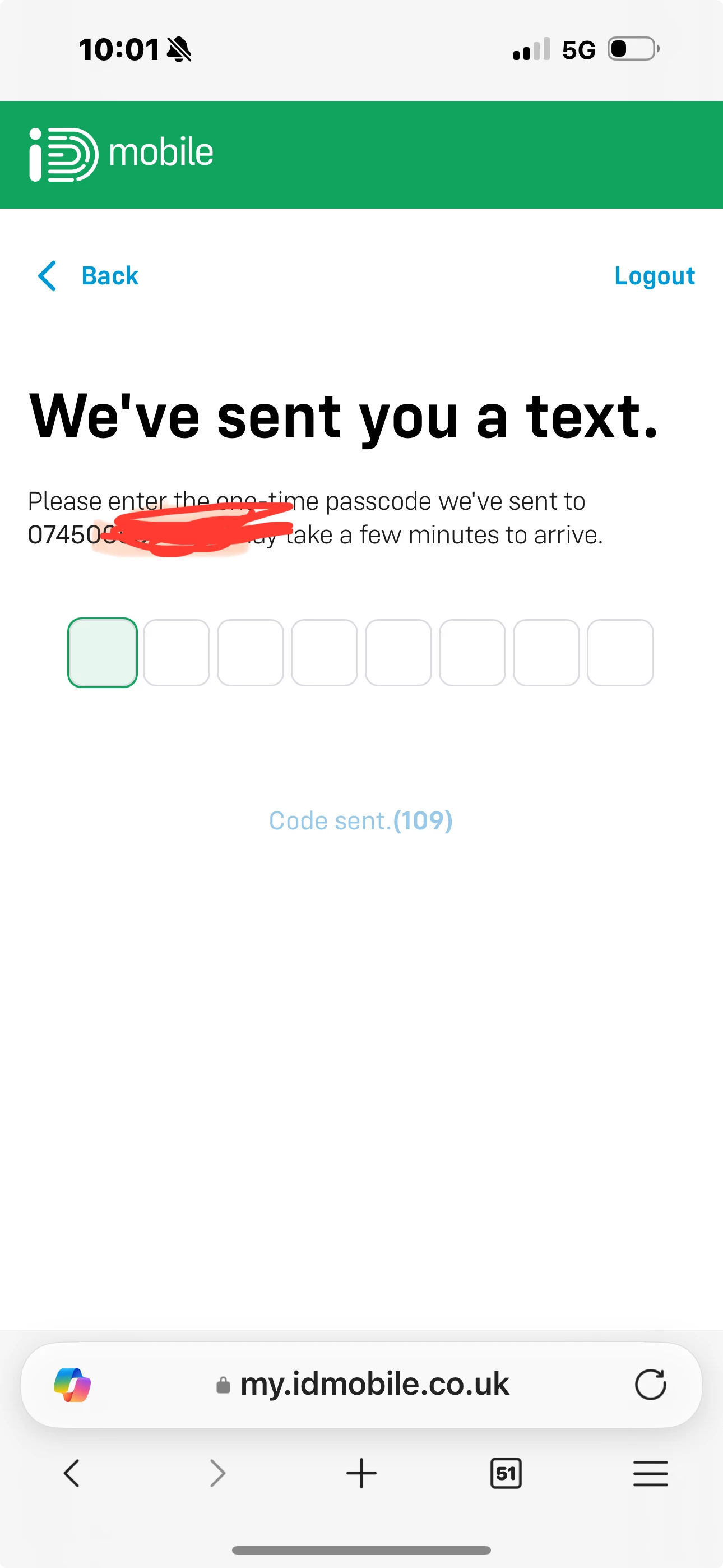This screenshot has height=1568, width=723.
Task: Go back to the previous page
Action: [x=89, y=276]
